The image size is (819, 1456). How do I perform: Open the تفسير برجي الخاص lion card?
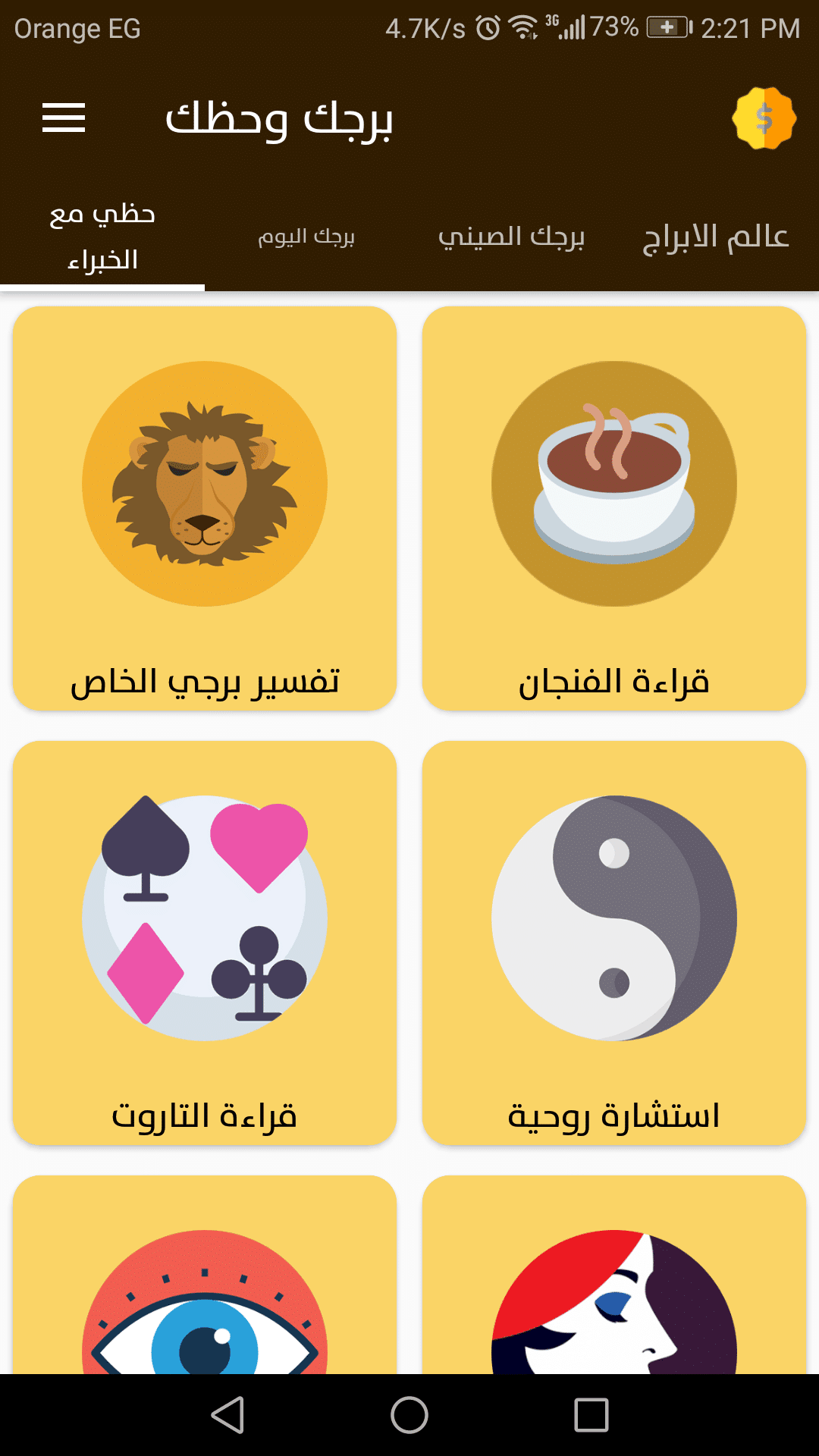205,508
